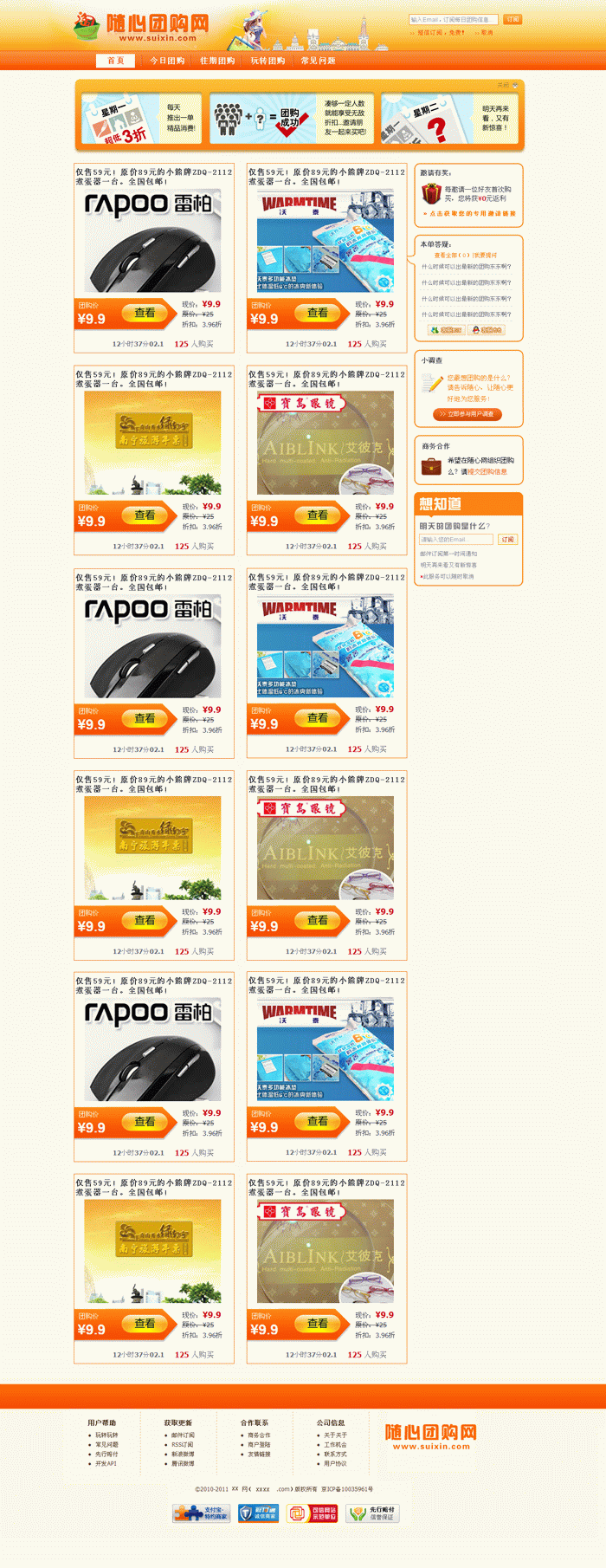Tap the header 订阅 button
The width and height of the screenshot is (606, 1568).
[513, 19]
